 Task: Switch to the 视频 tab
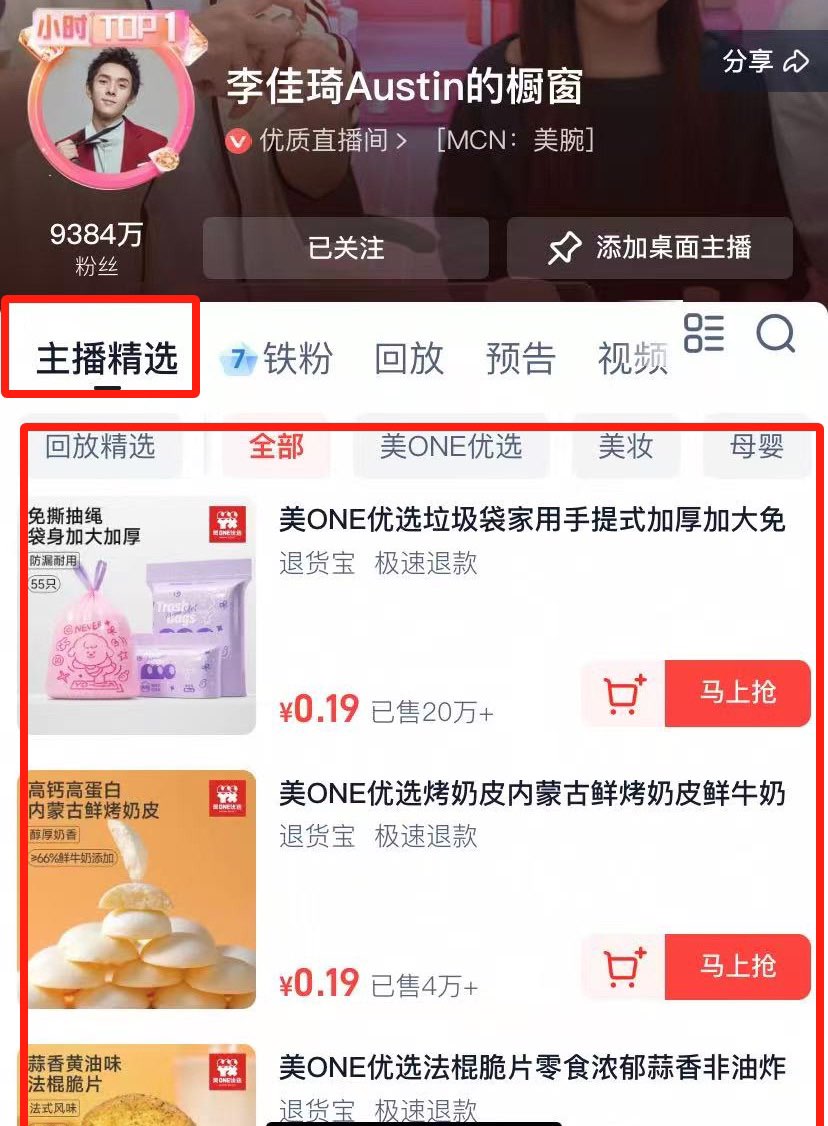(633, 359)
